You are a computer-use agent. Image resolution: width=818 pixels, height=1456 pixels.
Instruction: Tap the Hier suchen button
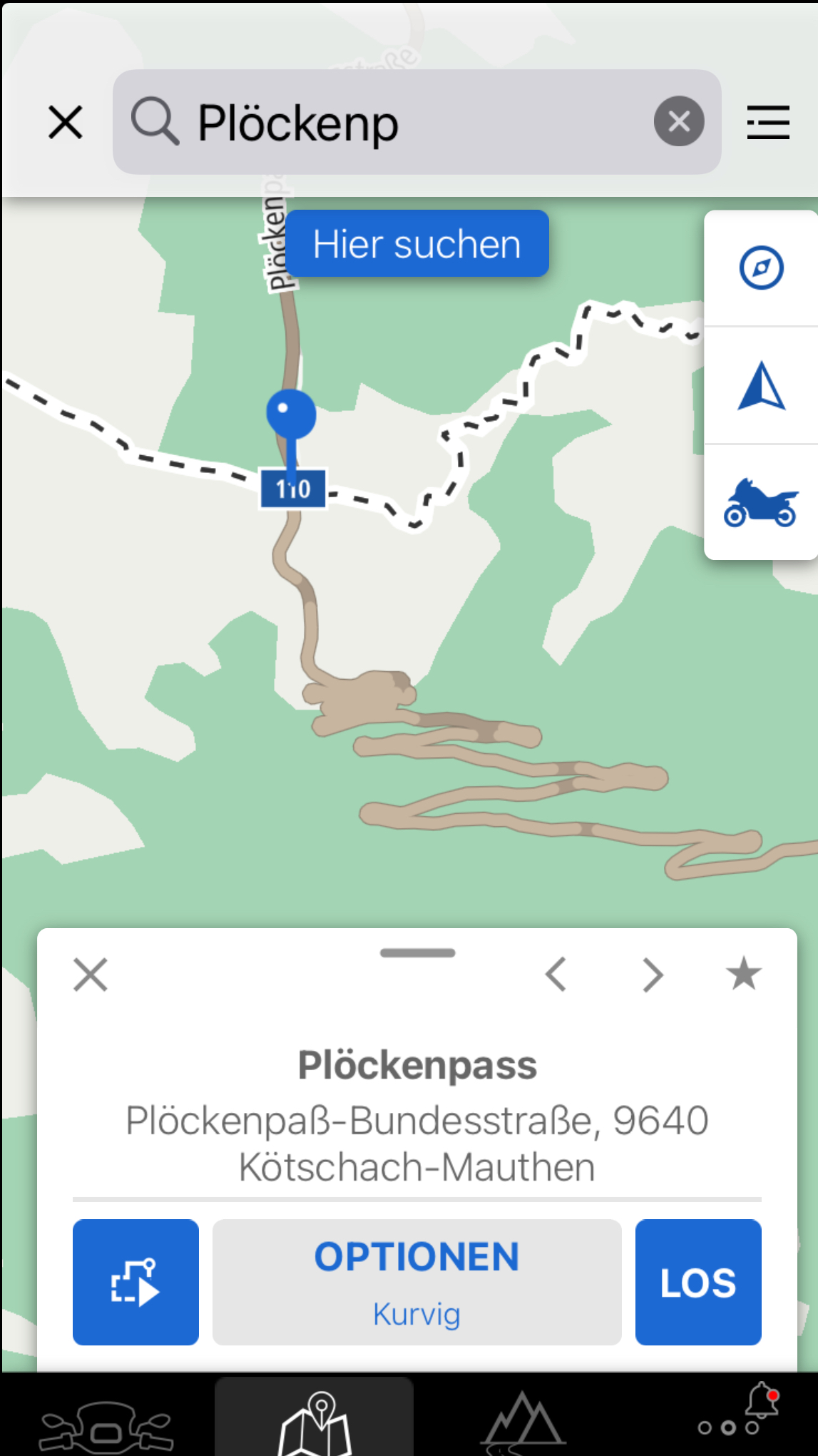pyautogui.click(x=417, y=244)
